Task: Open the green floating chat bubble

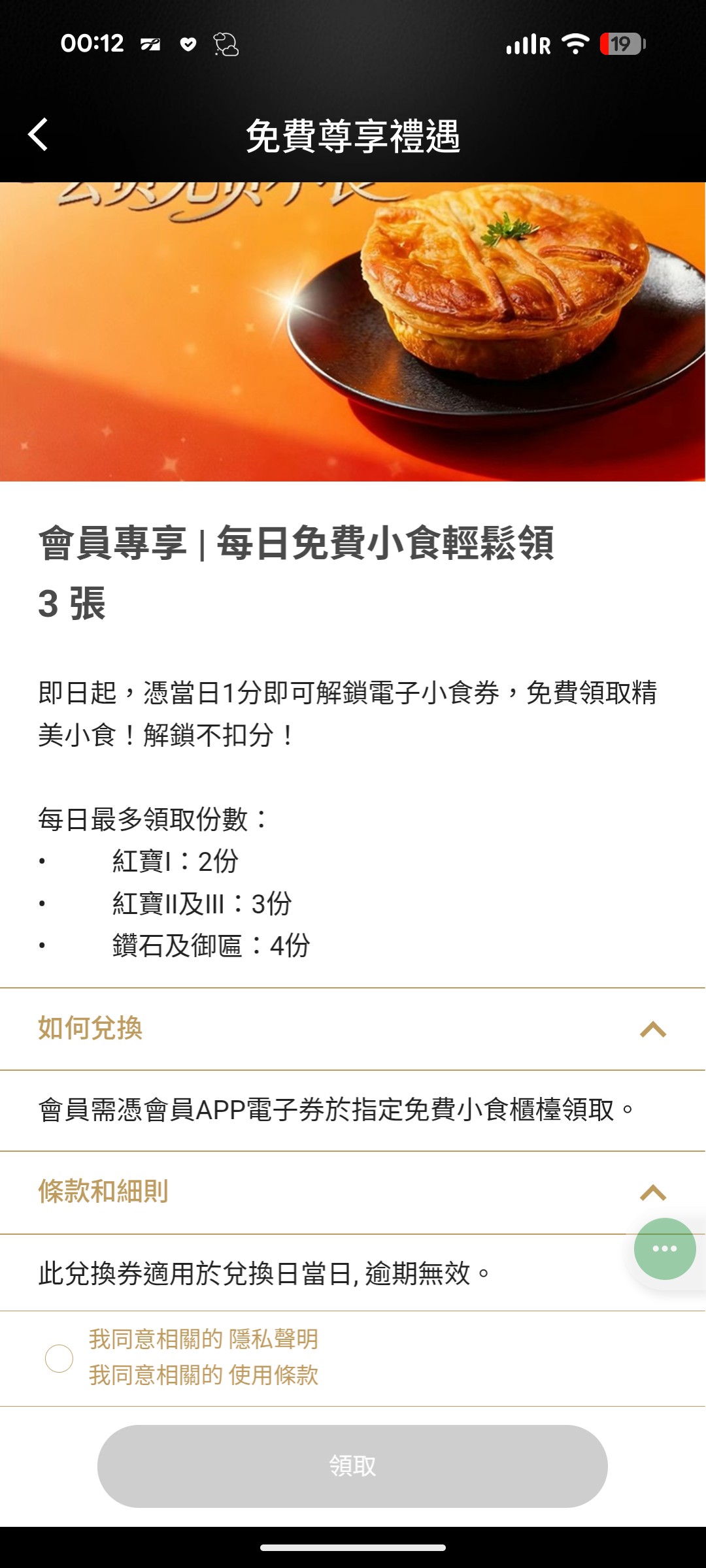Action: tap(664, 1249)
